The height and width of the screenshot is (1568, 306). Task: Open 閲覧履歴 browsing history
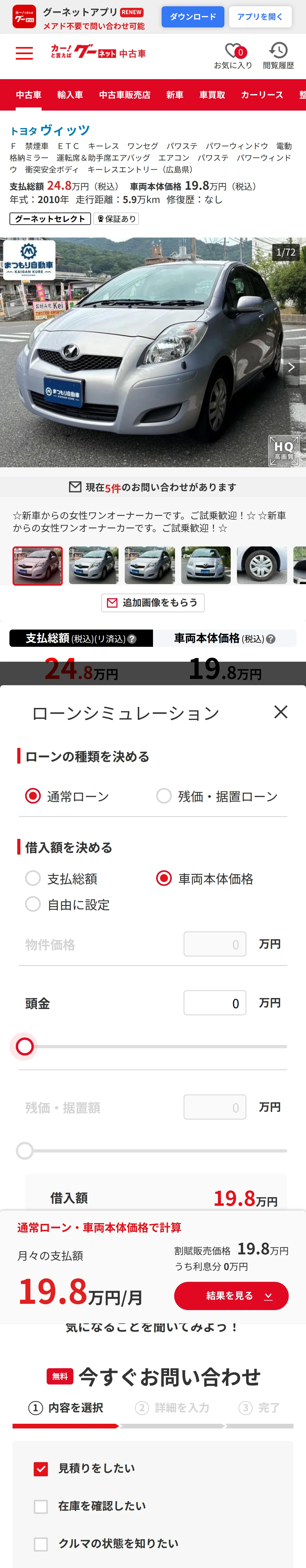point(279,56)
